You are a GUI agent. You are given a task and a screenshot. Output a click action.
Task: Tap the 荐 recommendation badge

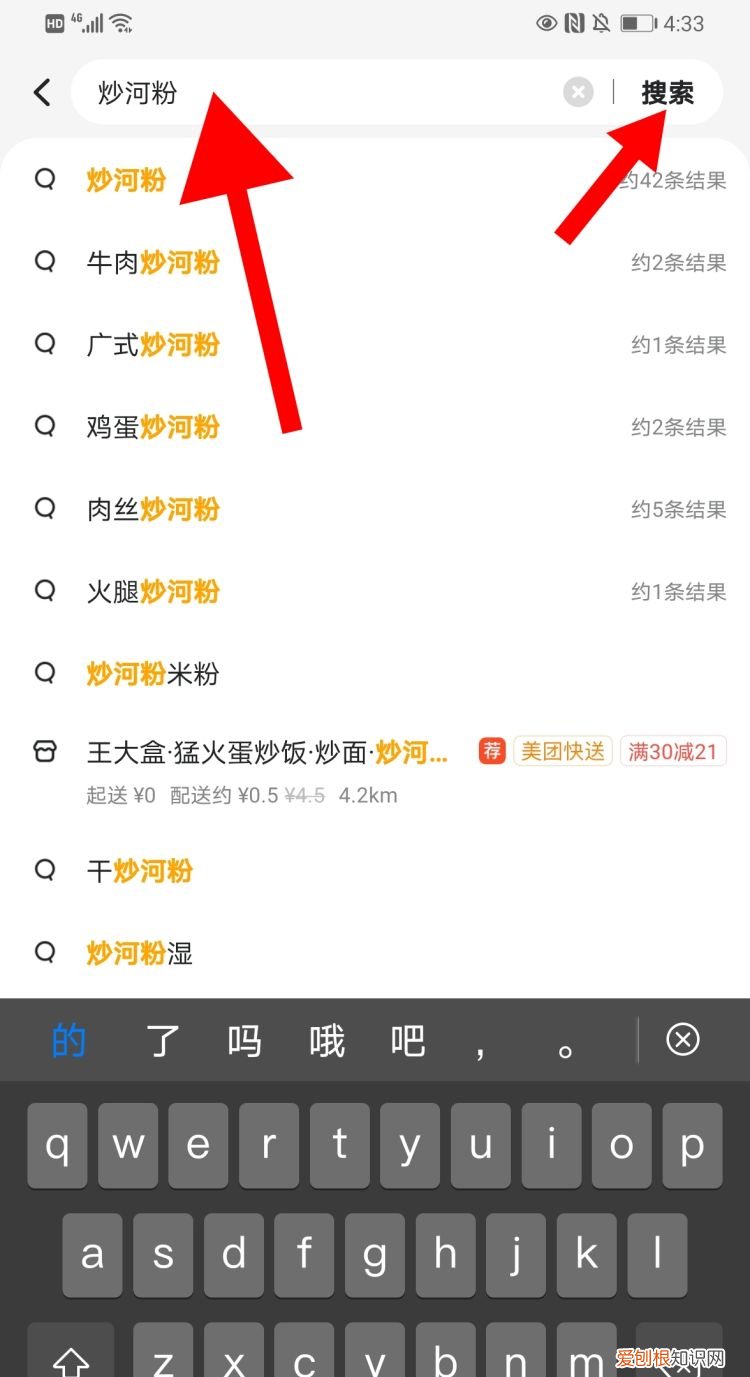pyautogui.click(x=490, y=751)
